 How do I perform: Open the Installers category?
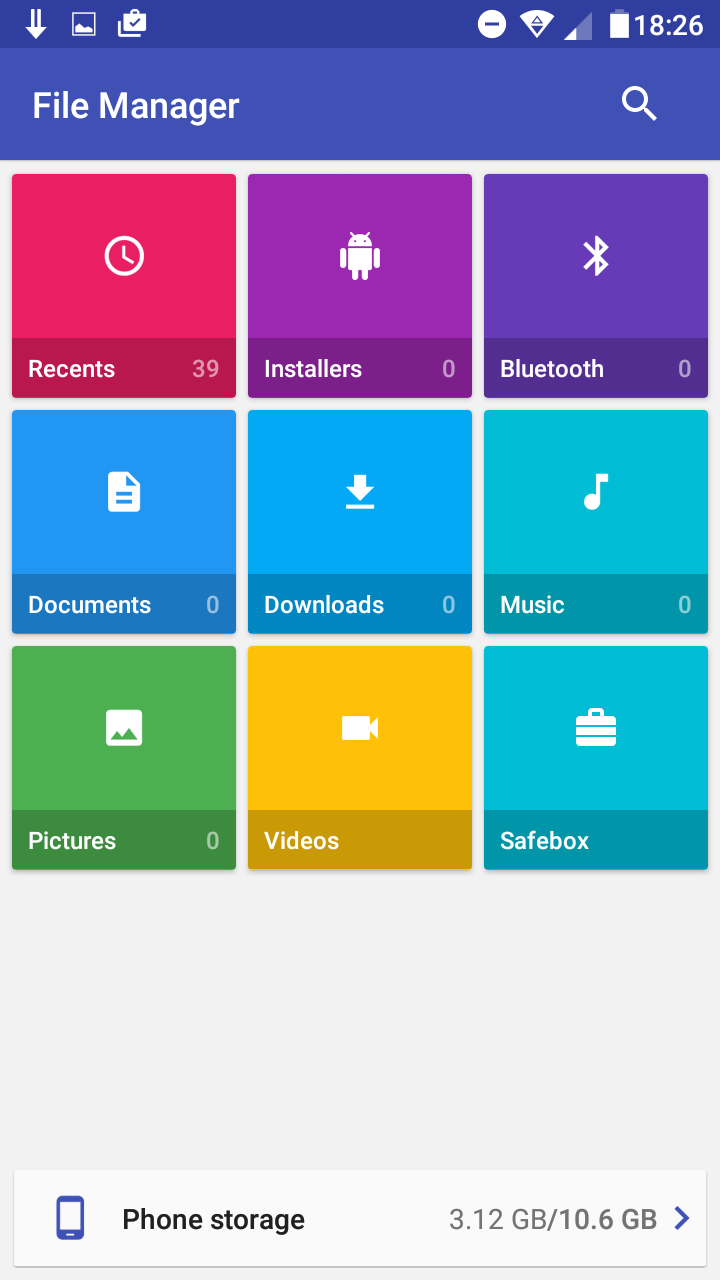click(360, 286)
